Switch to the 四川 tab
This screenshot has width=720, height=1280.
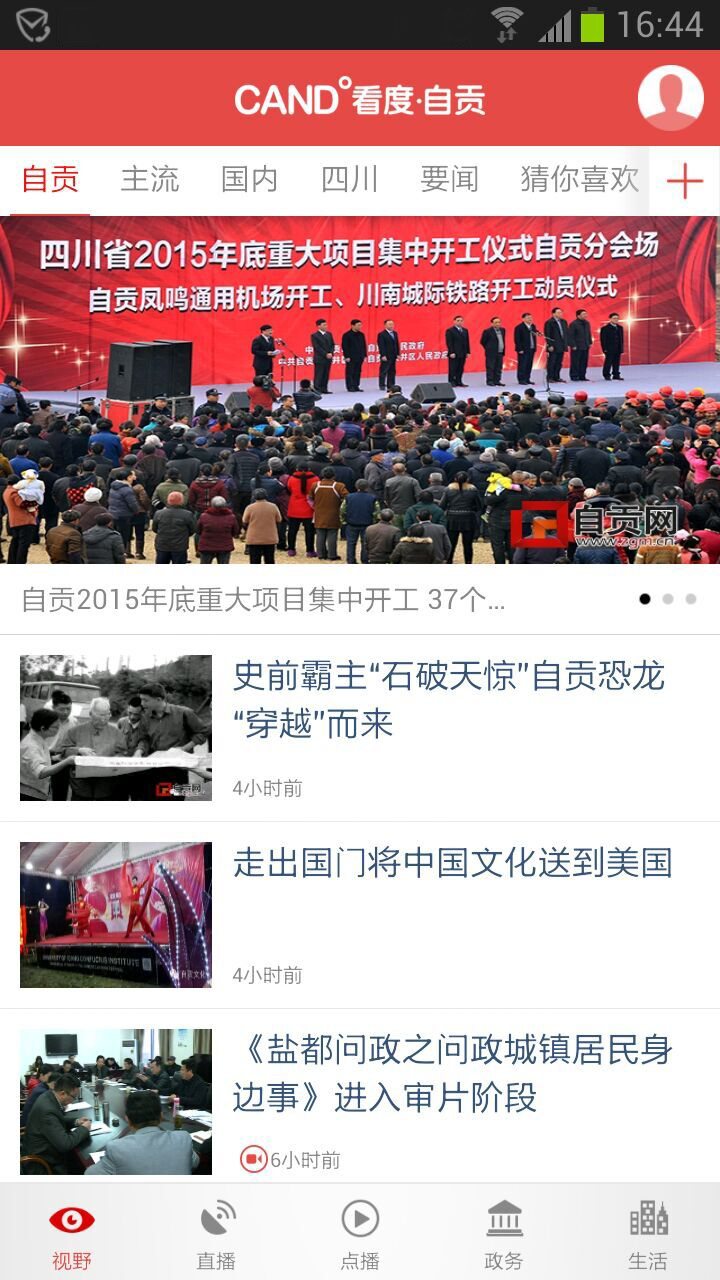[x=347, y=180]
